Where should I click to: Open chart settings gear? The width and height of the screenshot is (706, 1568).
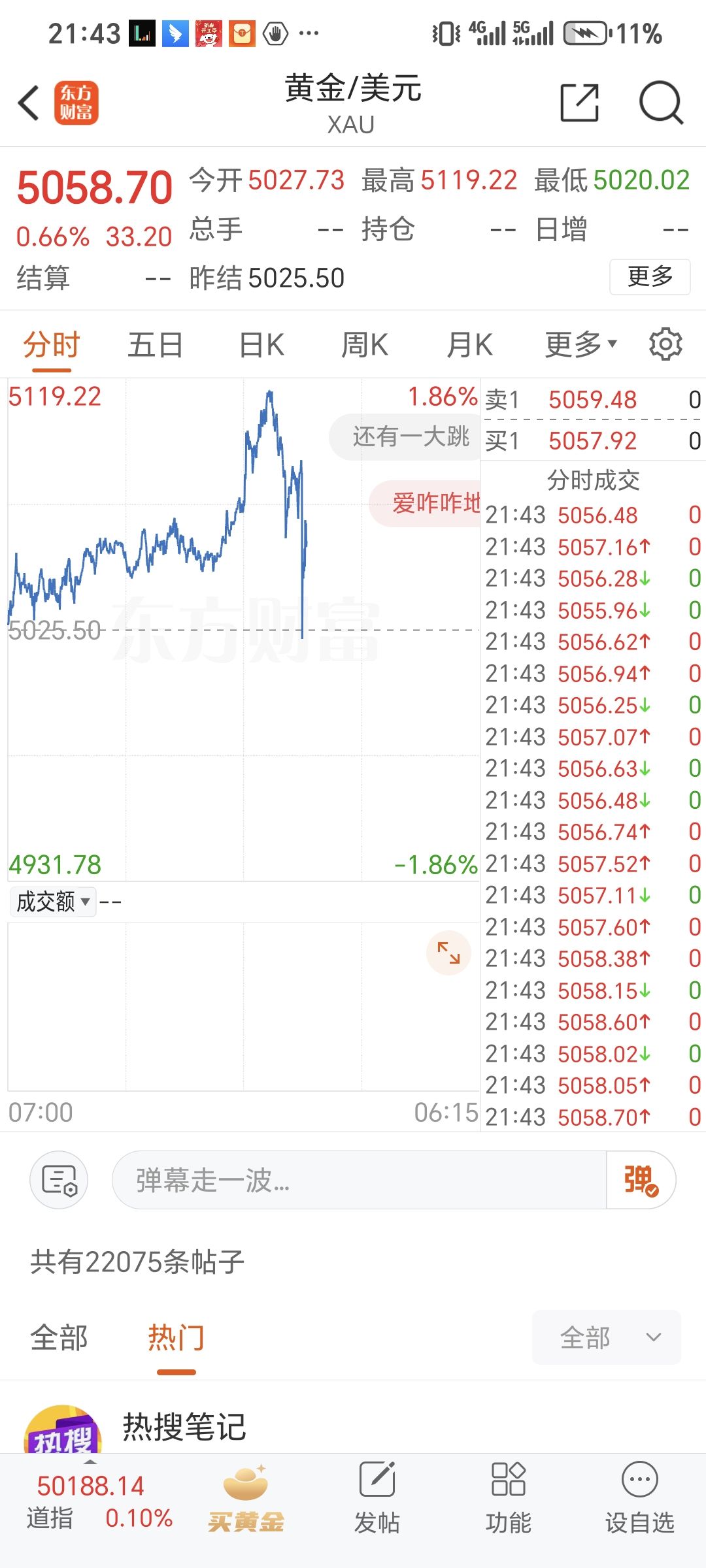point(665,344)
